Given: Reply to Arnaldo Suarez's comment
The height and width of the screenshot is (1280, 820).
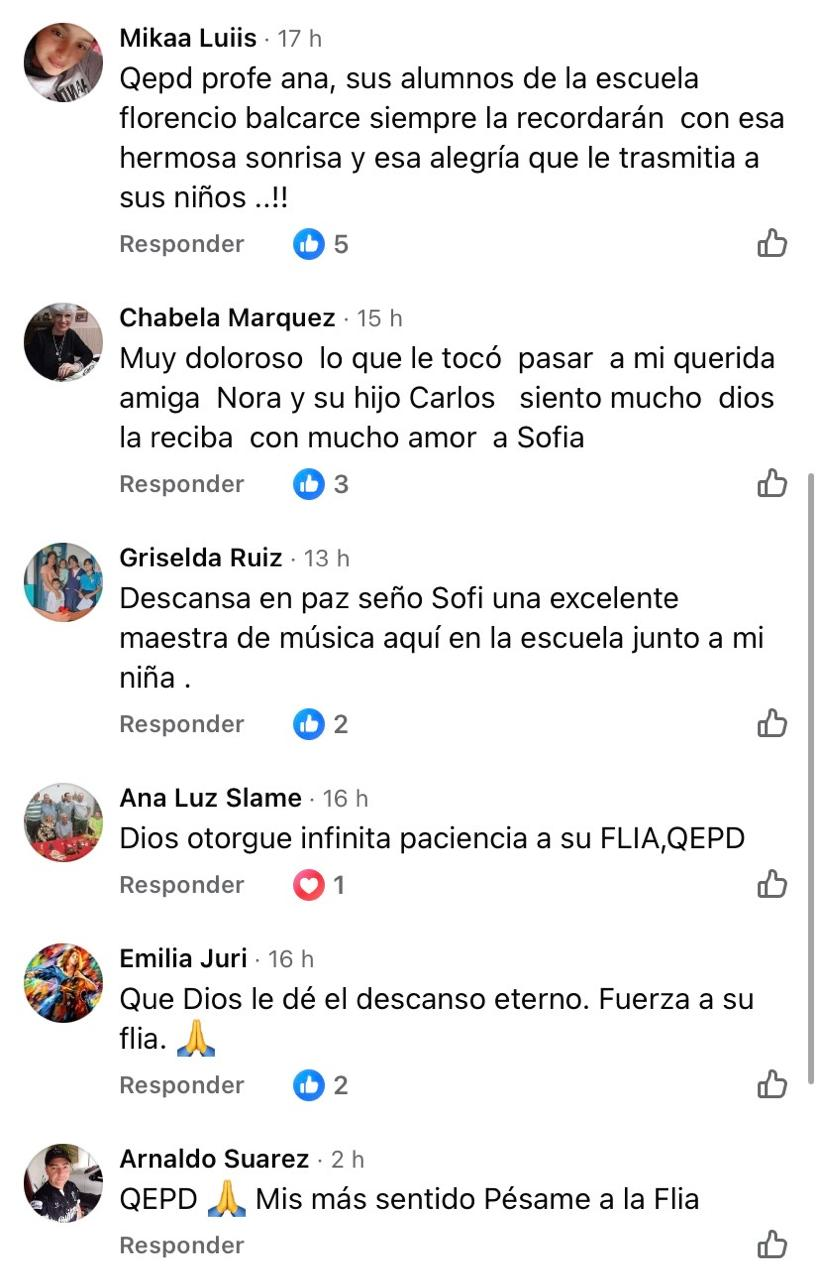Looking at the screenshot, I should tap(181, 1245).
